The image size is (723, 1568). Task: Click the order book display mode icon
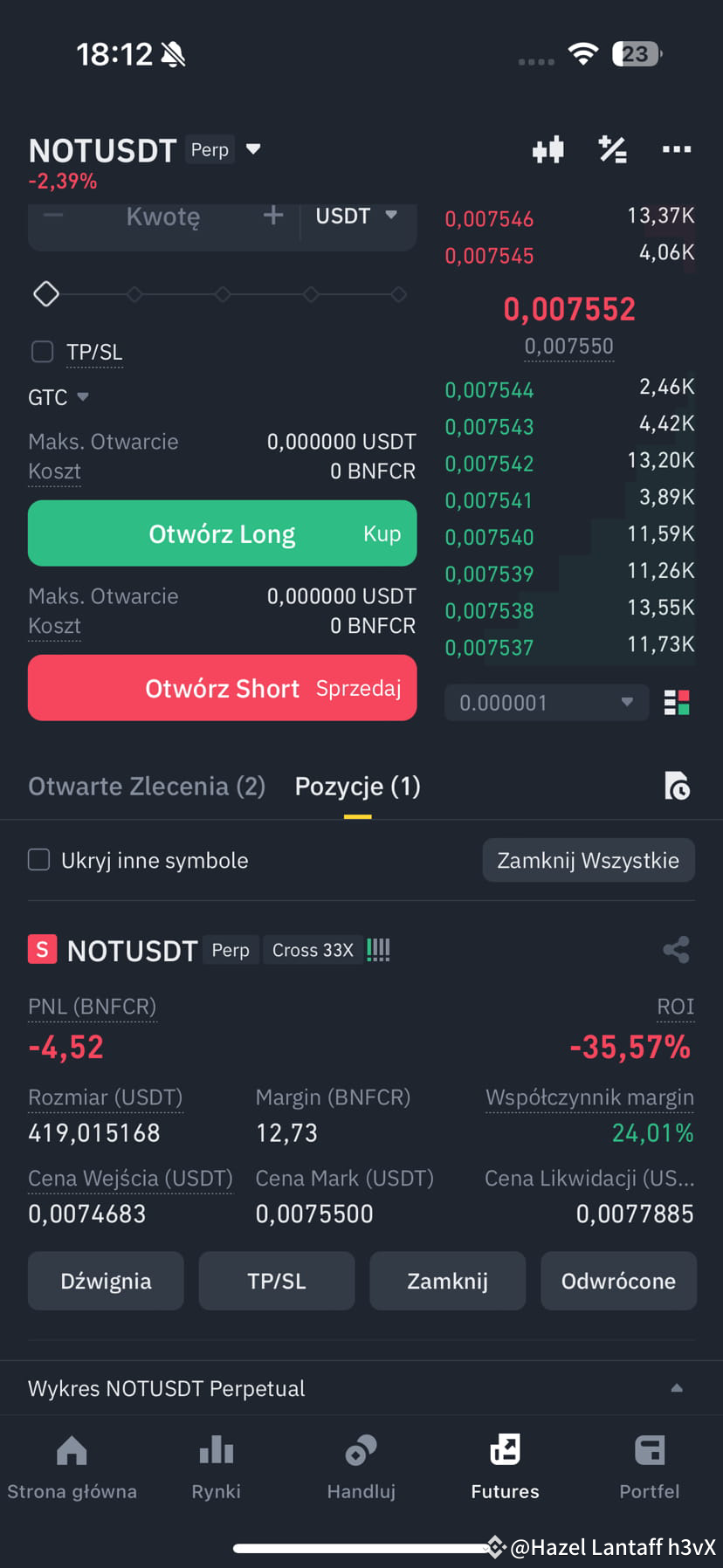click(x=675, y=702)
